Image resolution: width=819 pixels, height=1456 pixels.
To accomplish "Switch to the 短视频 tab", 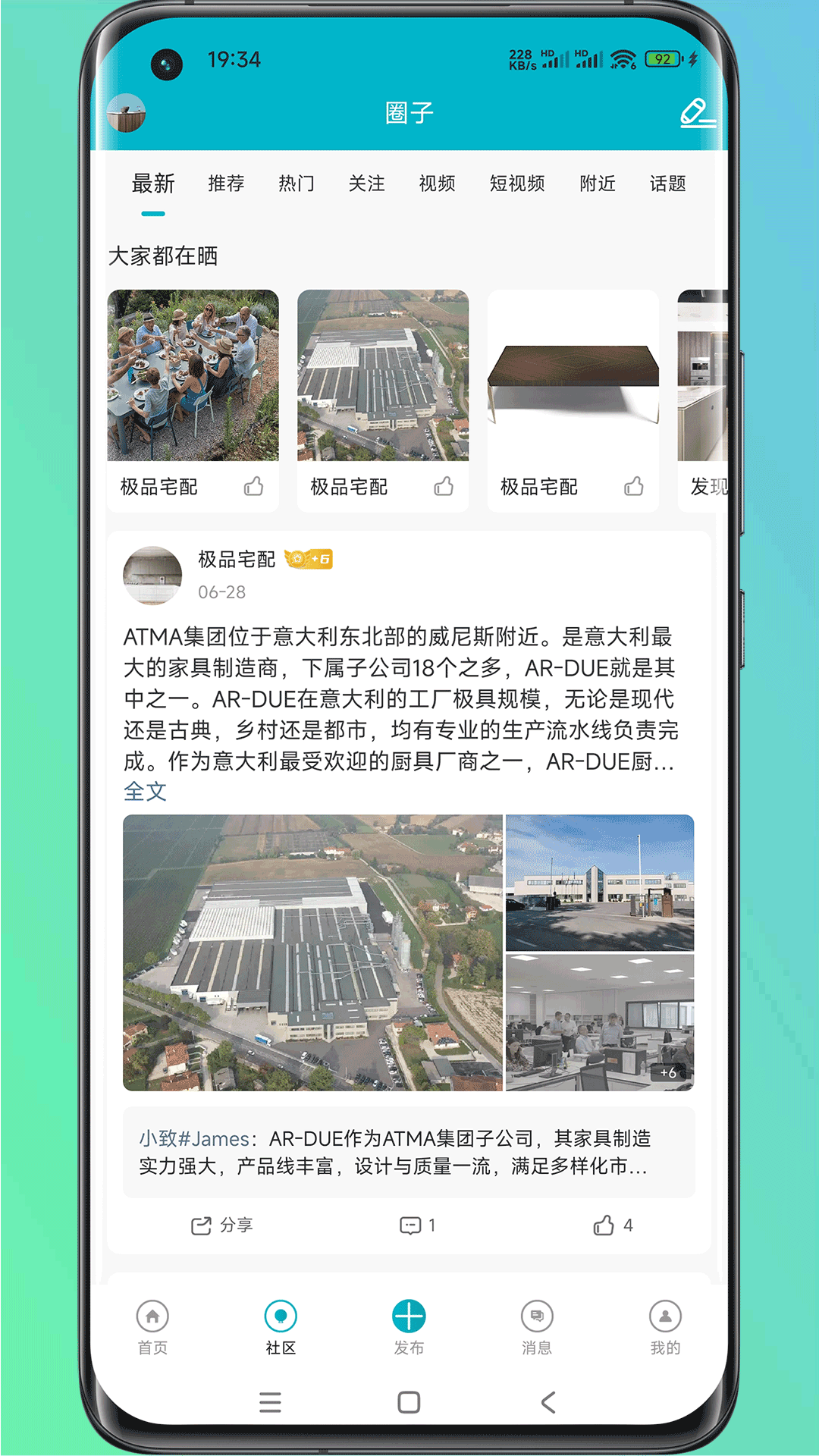I will click(x=517, y=184).
